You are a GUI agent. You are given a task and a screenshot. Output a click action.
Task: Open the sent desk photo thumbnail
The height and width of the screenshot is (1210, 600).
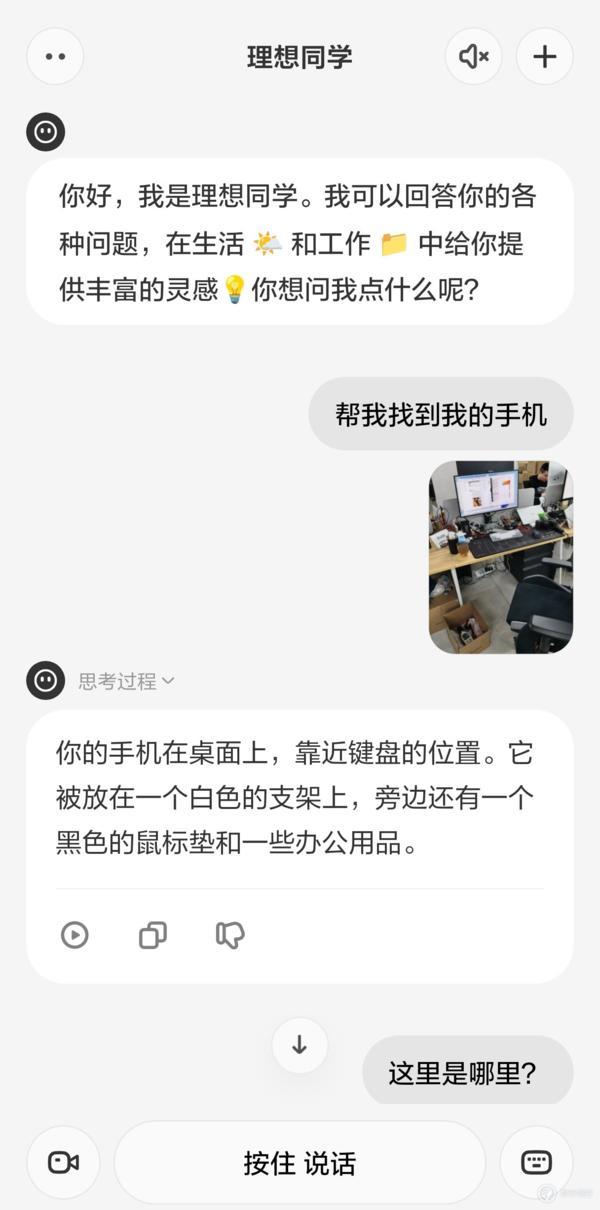tap(501, 557)
